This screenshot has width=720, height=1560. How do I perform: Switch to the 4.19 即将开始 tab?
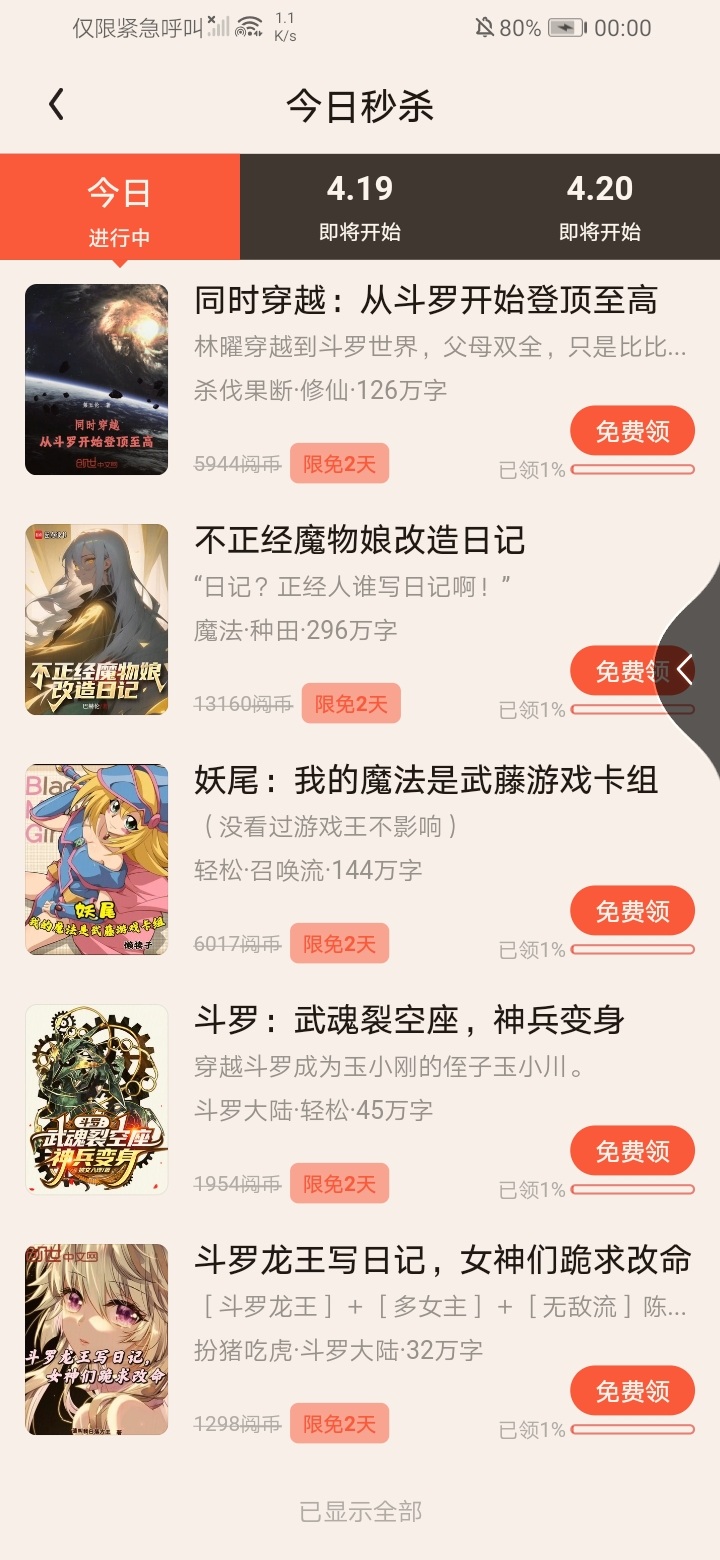coord(359,208)
